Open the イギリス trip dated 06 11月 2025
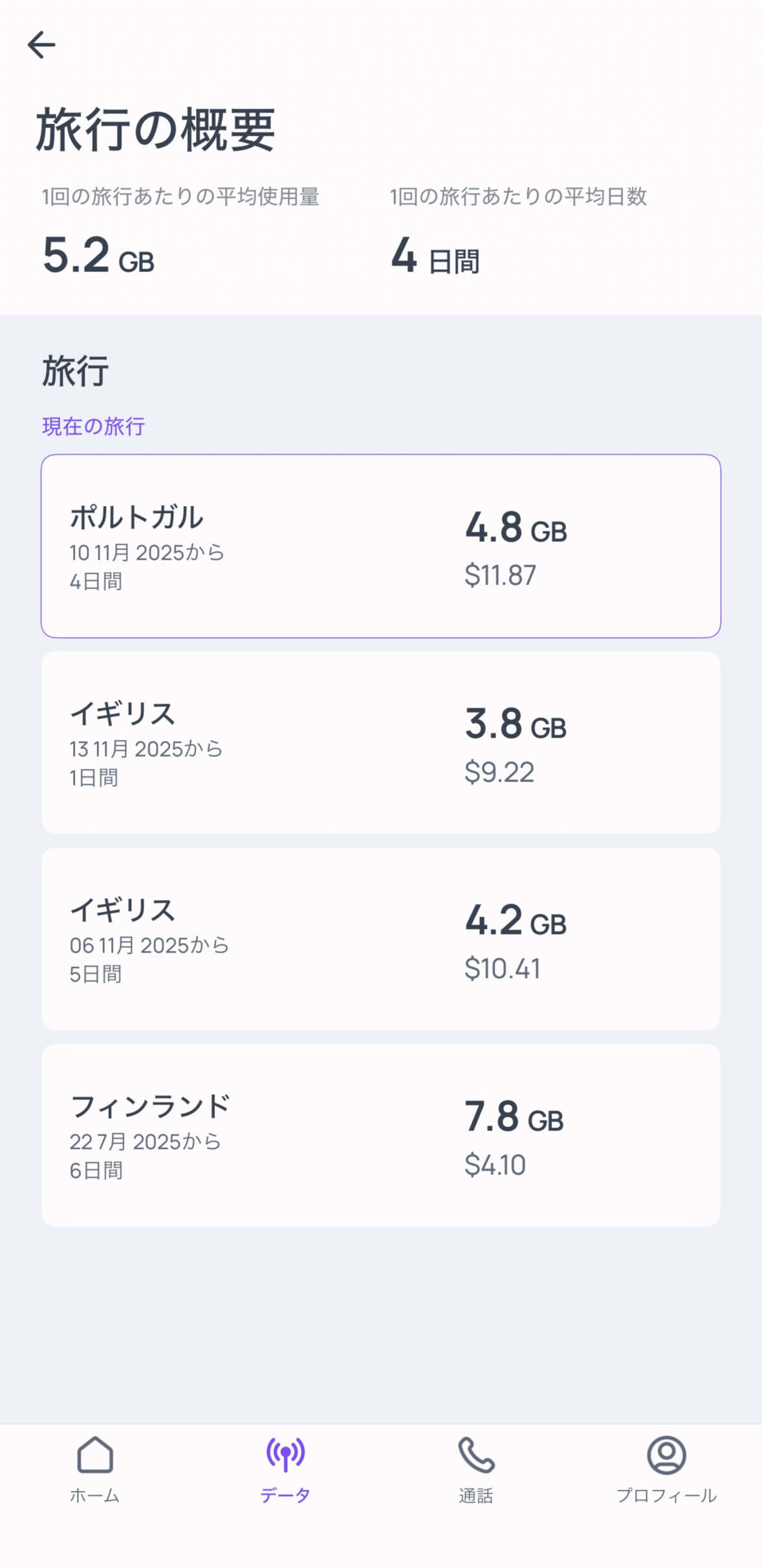The width and height of the screenshot is (762, 1568). click(x=381, y=938)
